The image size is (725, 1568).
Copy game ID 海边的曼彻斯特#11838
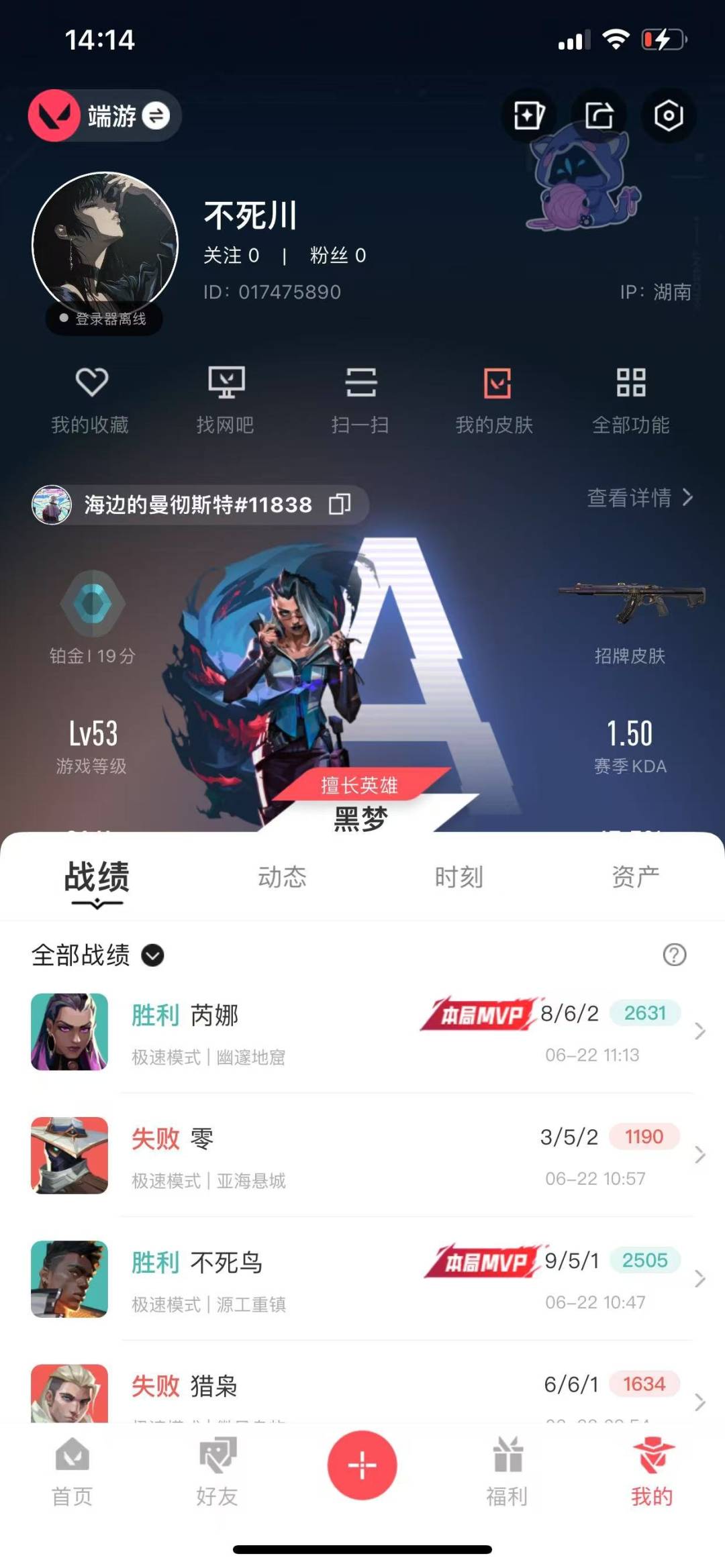click(340, 504)
